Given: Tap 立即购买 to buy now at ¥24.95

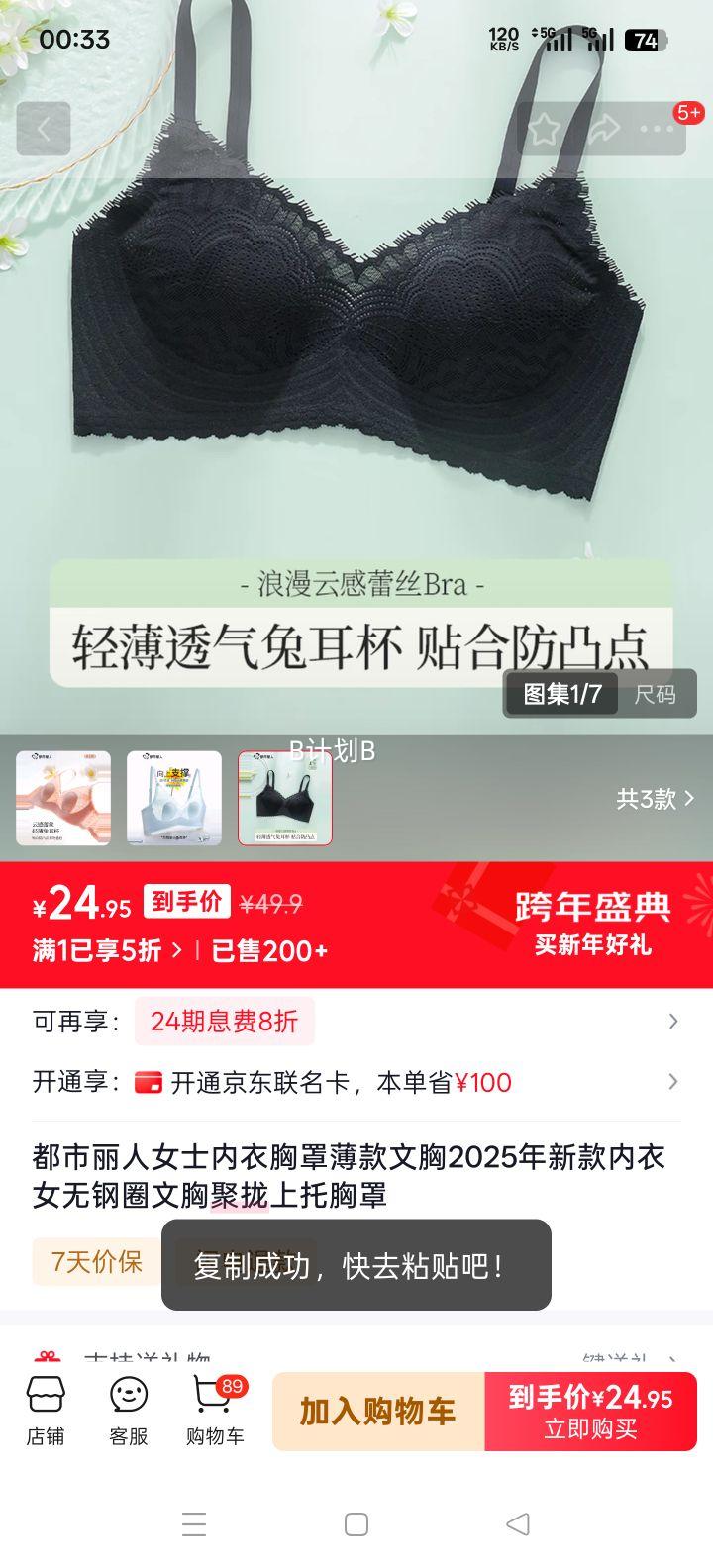Looking at the screenshot, I should tap(590, 1411).
